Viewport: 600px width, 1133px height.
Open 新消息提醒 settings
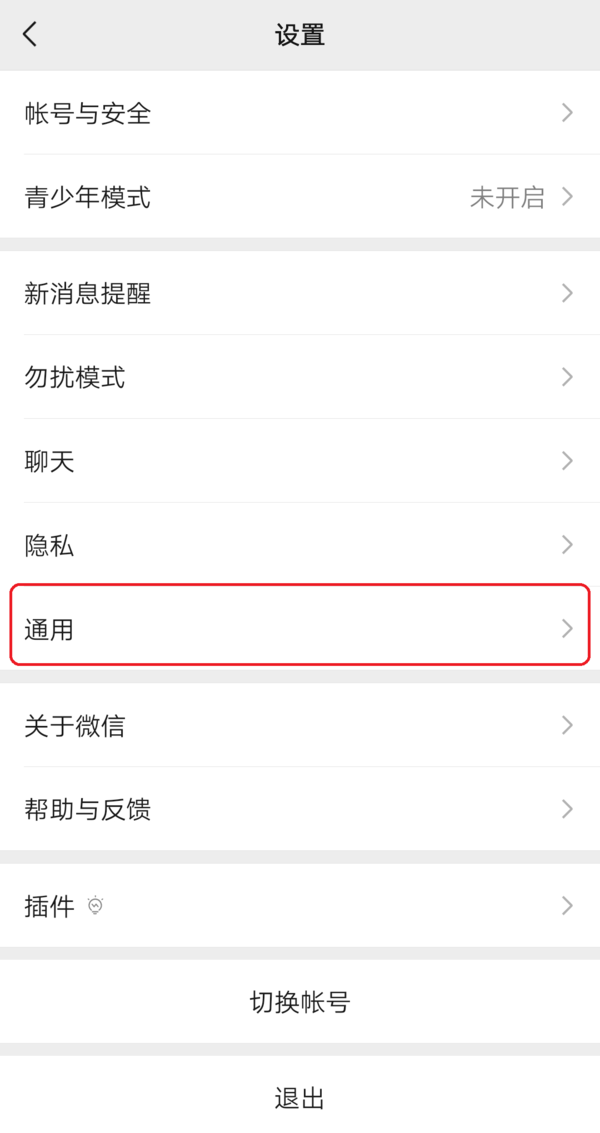[x=300, y=293]
